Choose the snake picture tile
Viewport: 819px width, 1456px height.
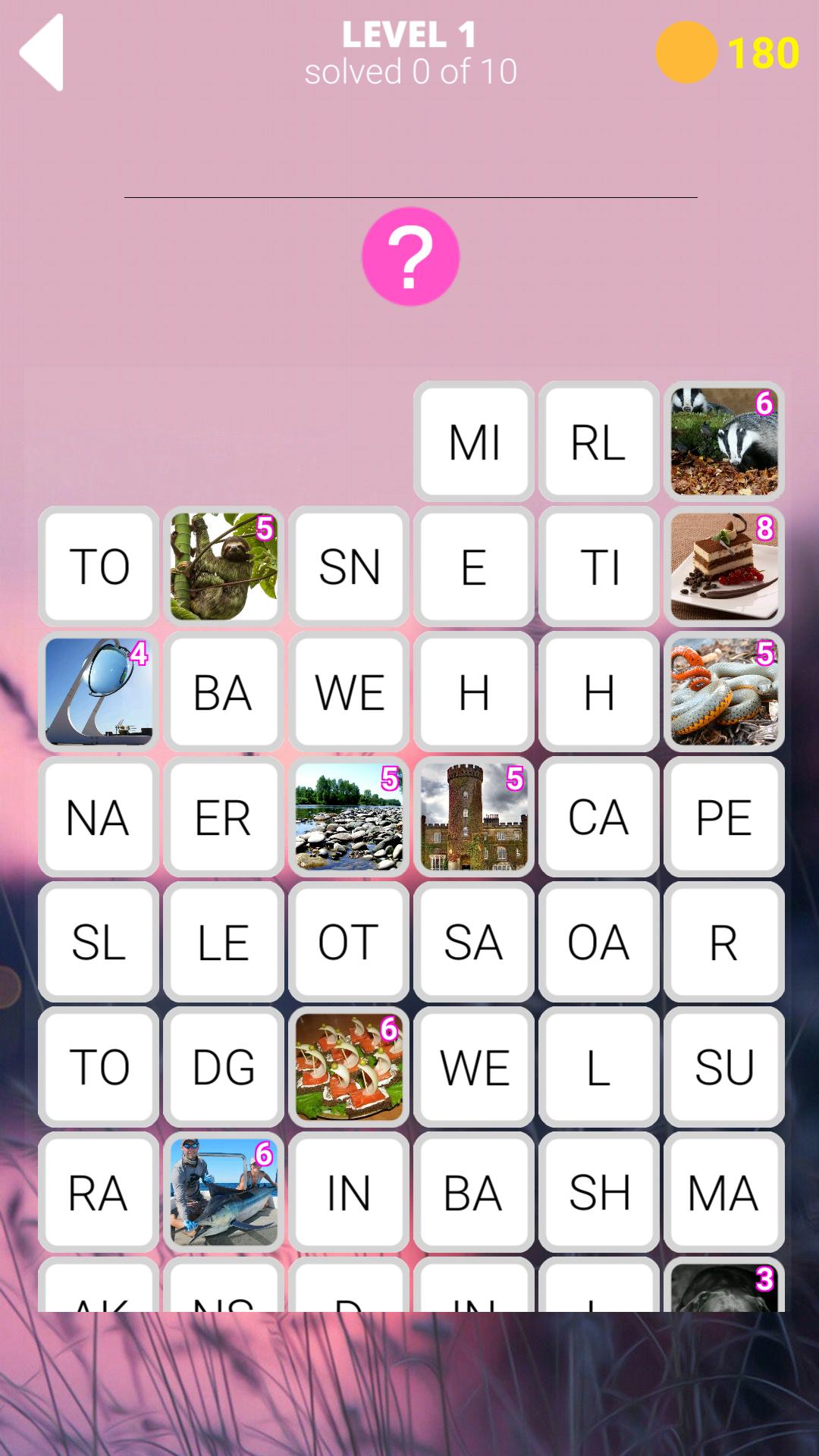[724, 692]
